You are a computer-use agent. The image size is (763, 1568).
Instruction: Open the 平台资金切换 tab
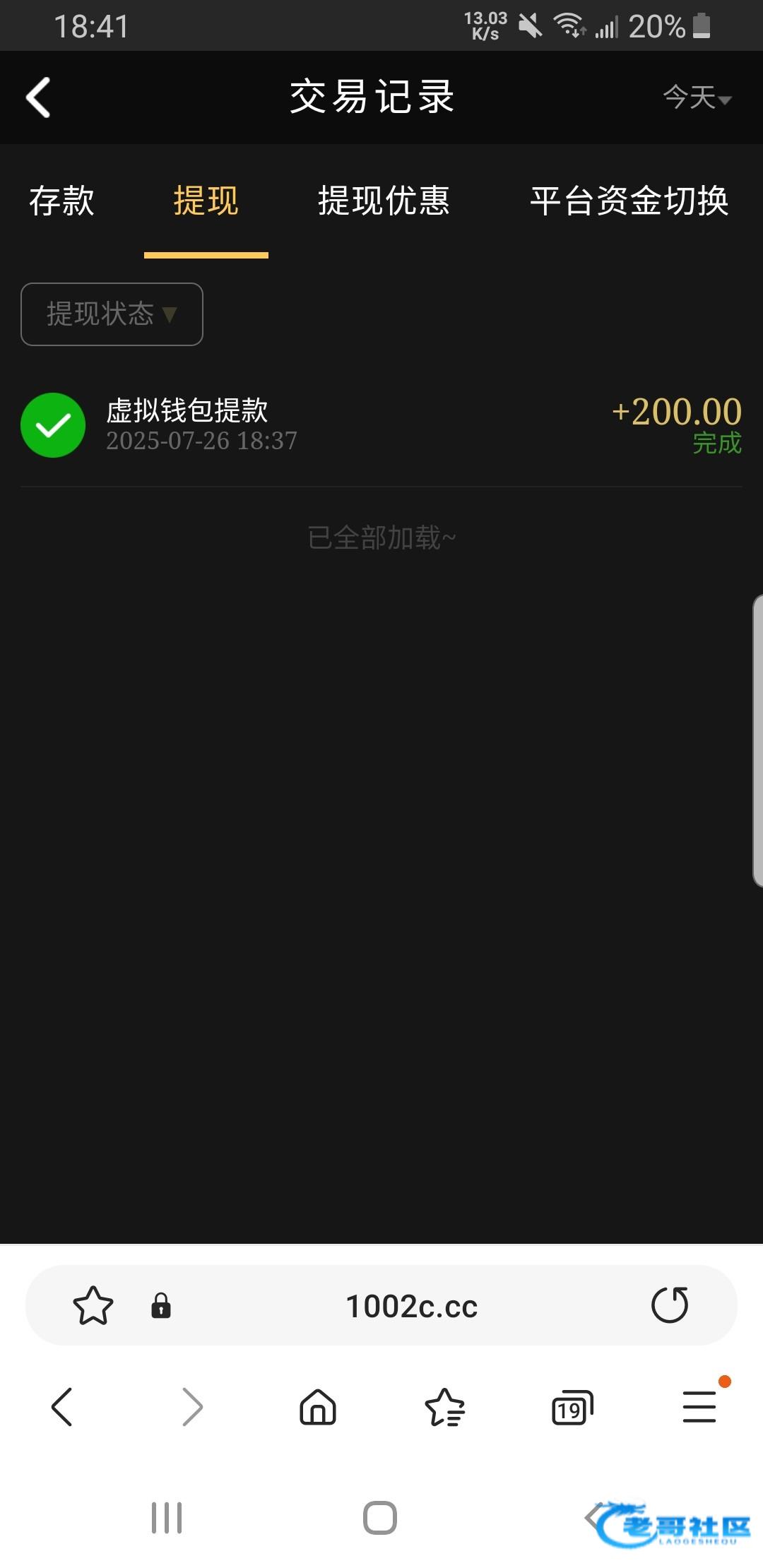(x=629, y=201)
